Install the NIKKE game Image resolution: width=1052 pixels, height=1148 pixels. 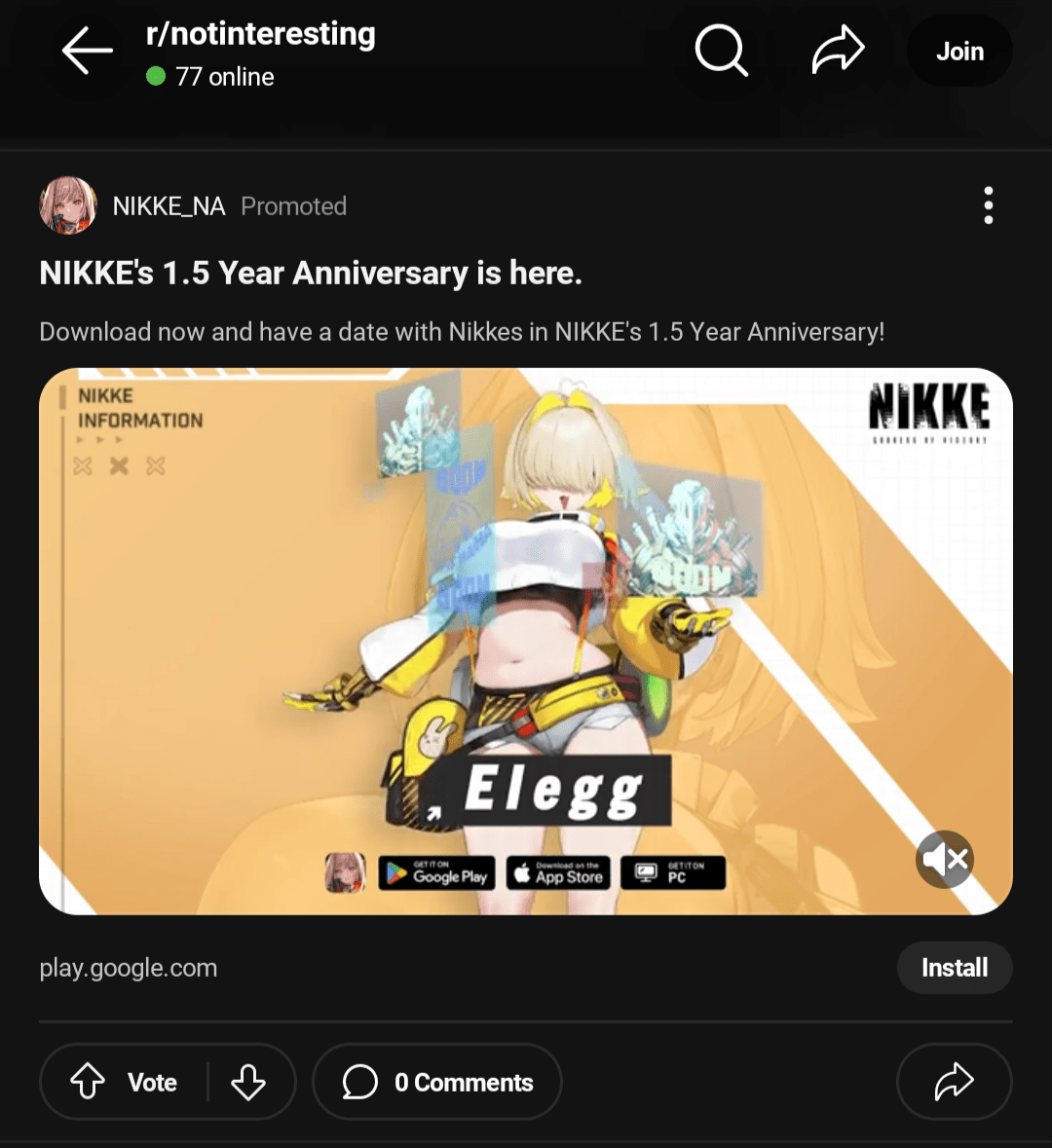(954, 968)
